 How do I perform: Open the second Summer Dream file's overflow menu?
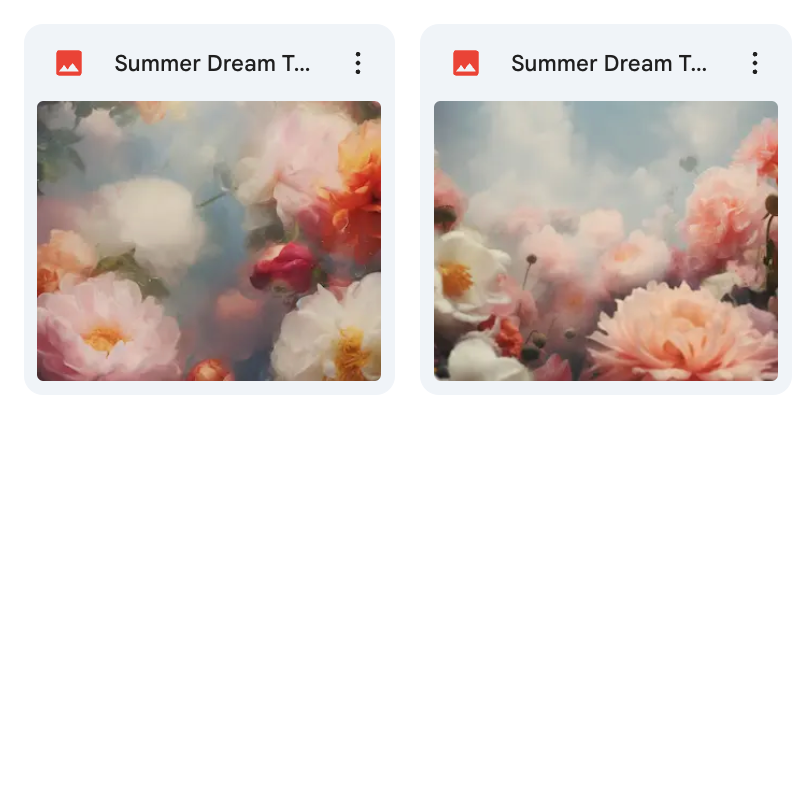pos(754,63)
